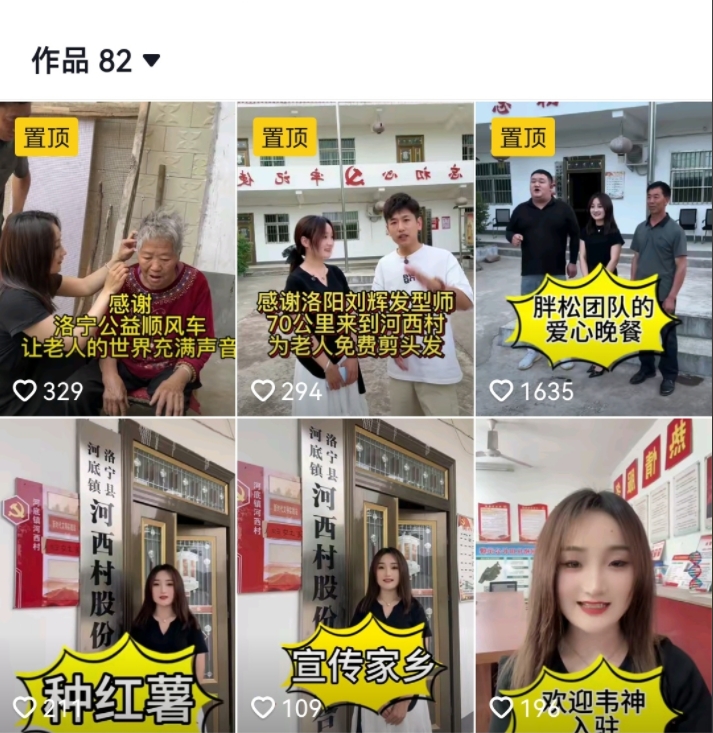Play the 欢迎韦神入驻 video
The width and height of the screenshot is (713, 733).
click(593, 575)
